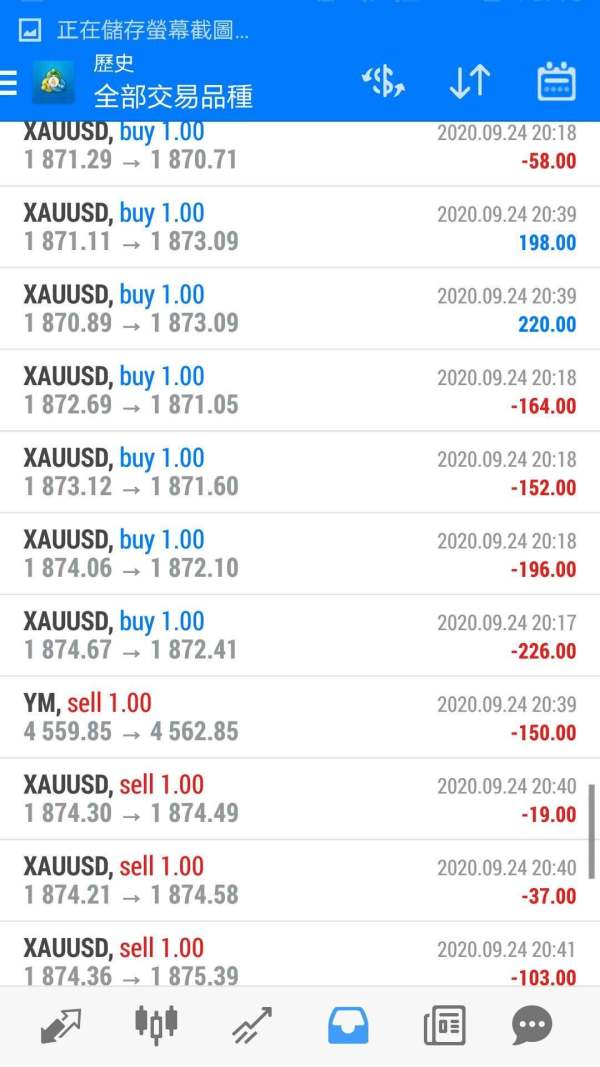Image resolution: width=600 pixels, height=1067 pixels.
Task: Switch to the candlestick chart tab
Action: 156,1025
